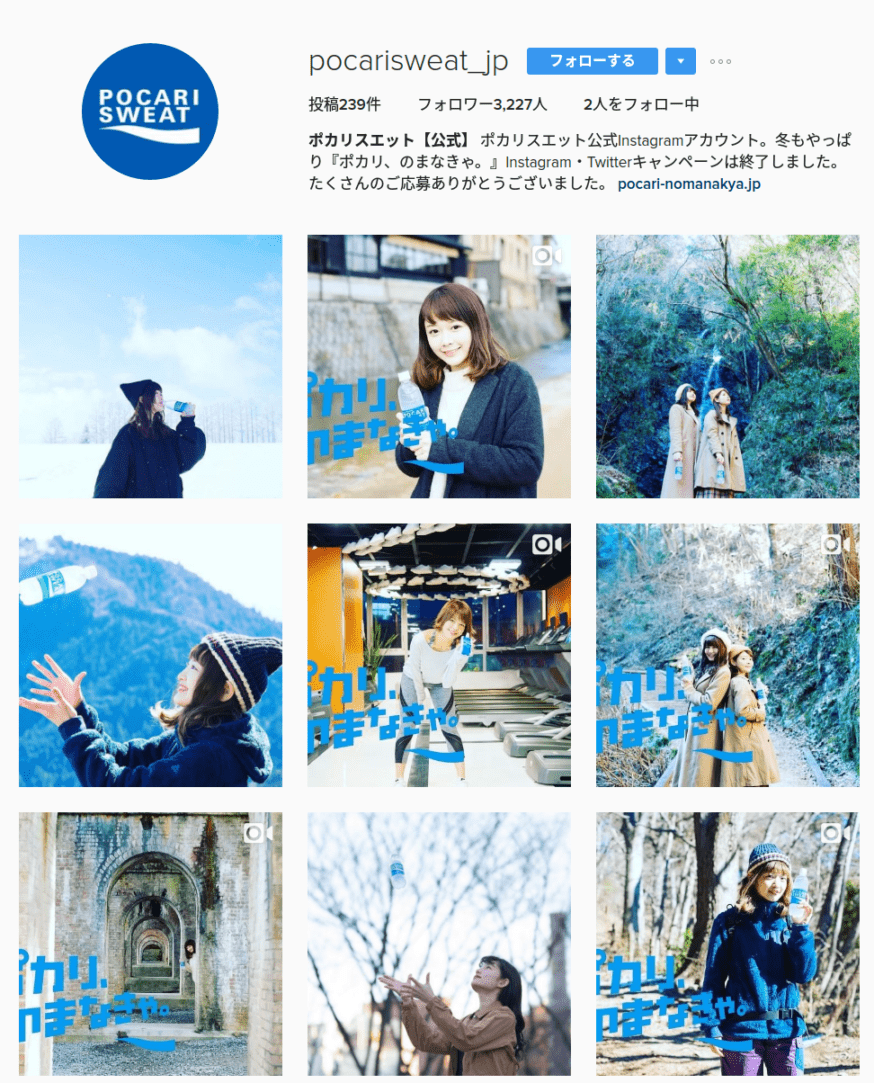Open the video of woman in dark cardigan
Screen dimensions: 874x1083
439,366
